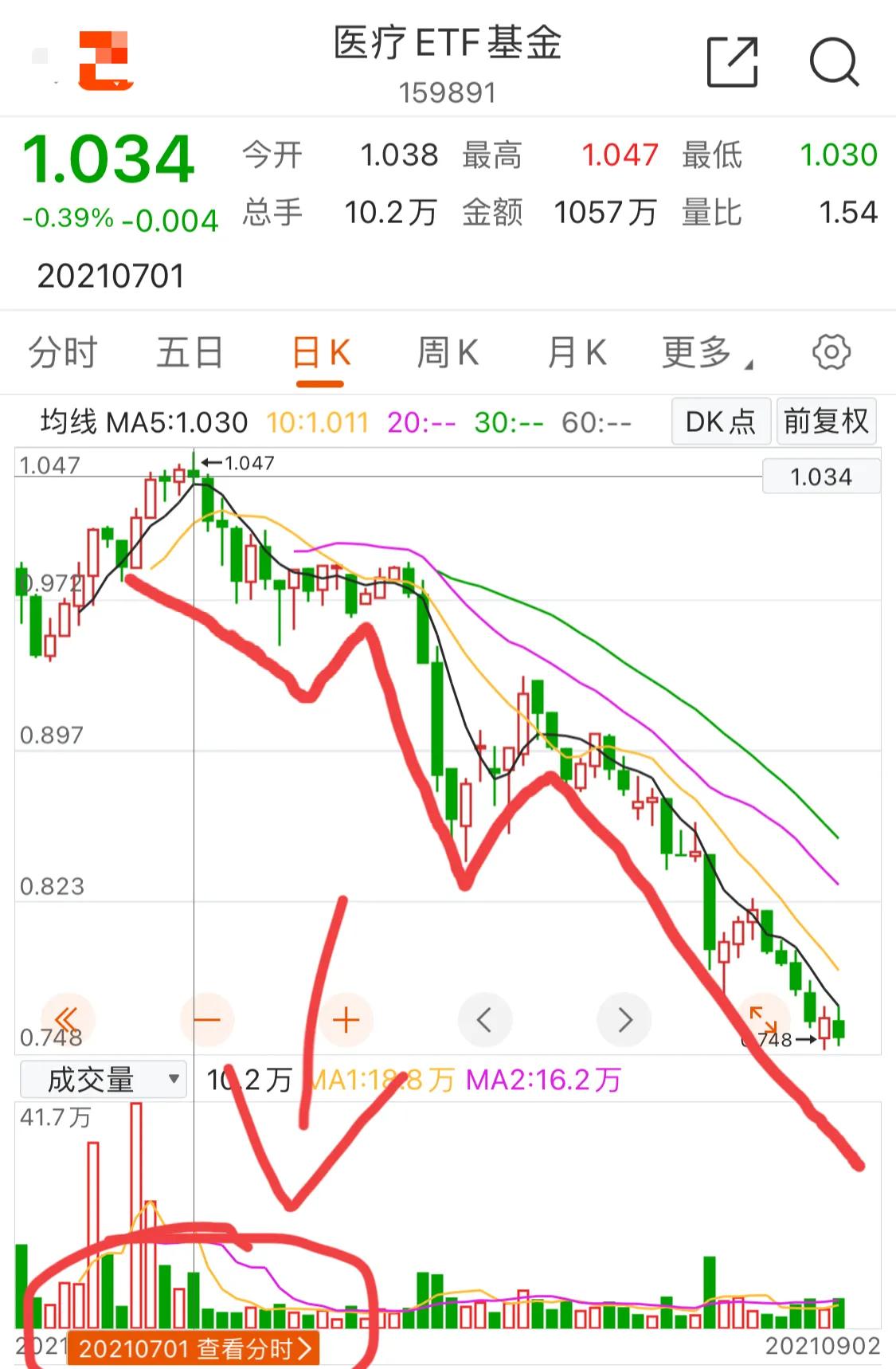The image size is (896, 1369).
Task: Expand the 更多 options menu
Action: tap(699, 352)
